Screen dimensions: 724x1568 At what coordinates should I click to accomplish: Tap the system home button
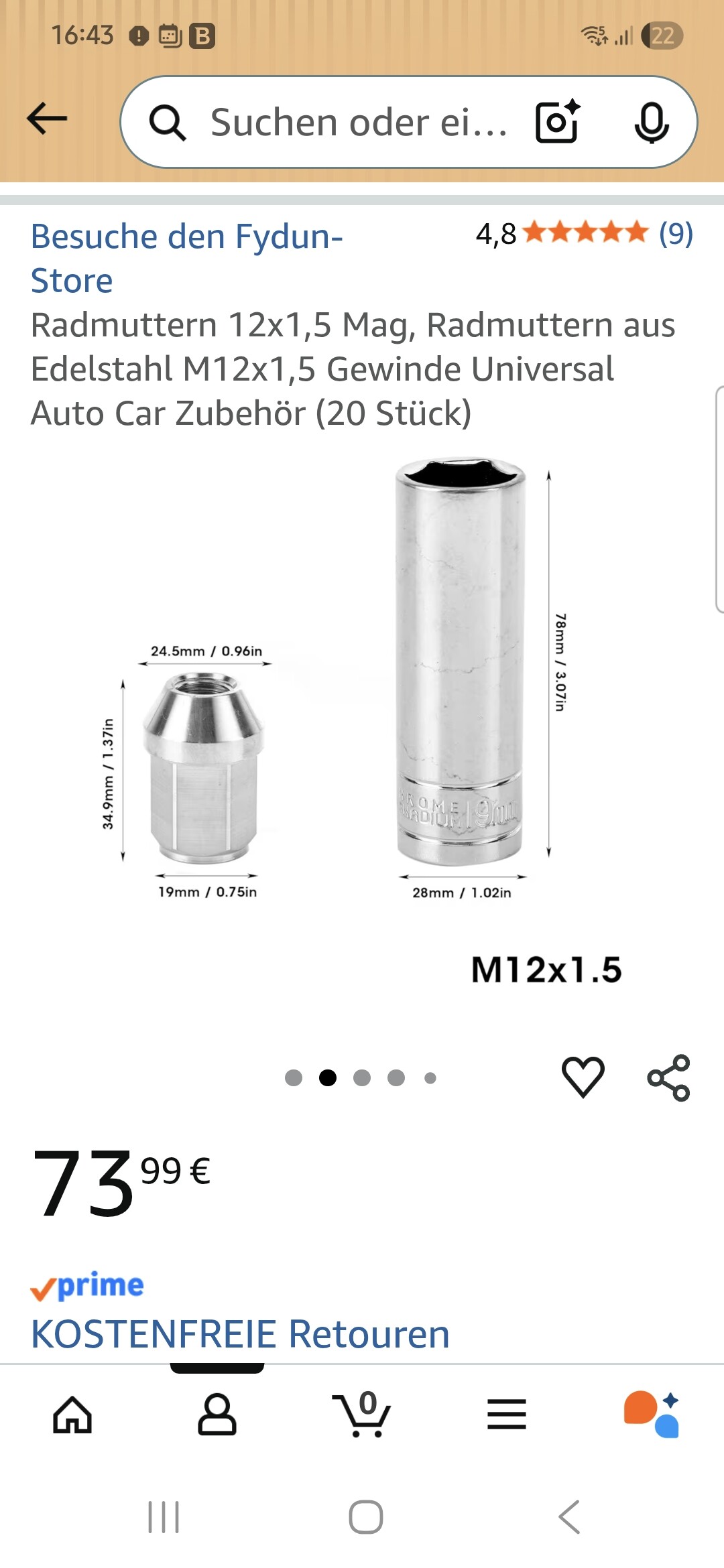coord(365,1517)
